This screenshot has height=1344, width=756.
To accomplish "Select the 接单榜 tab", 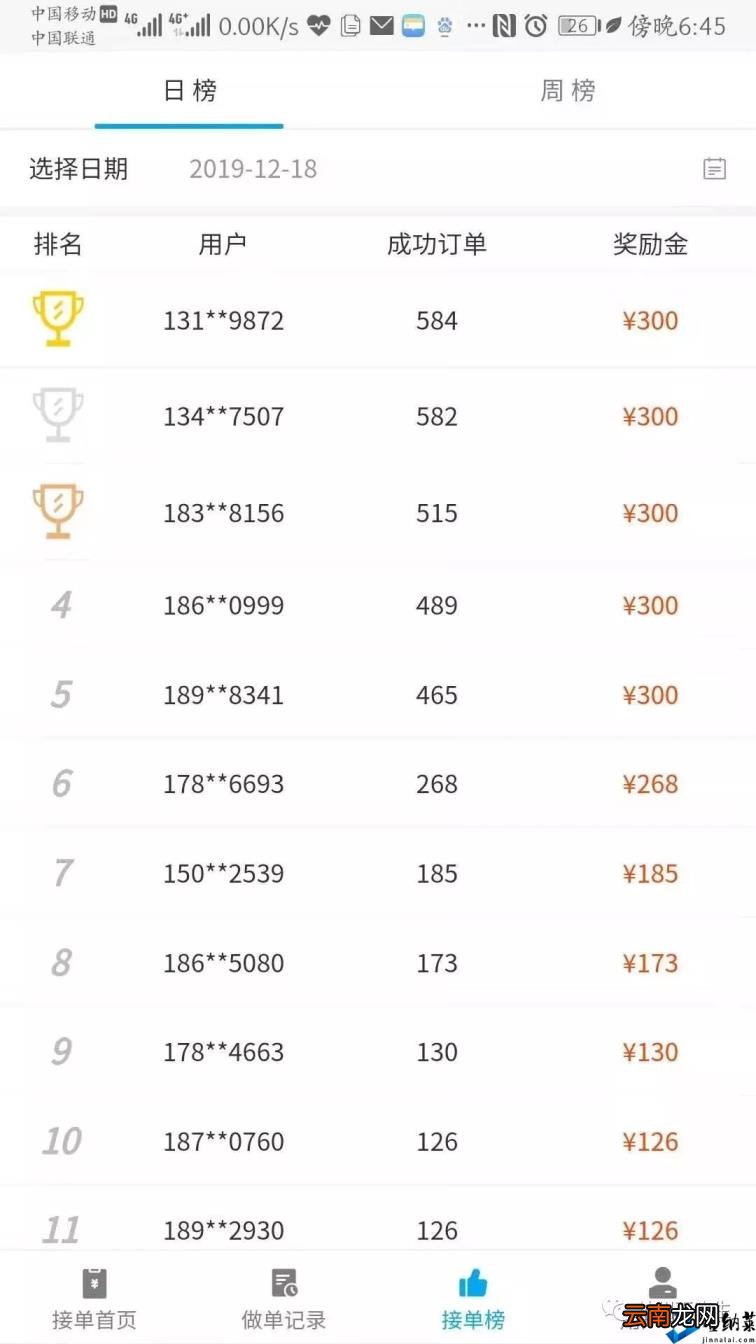I will tap(472, 1298).
